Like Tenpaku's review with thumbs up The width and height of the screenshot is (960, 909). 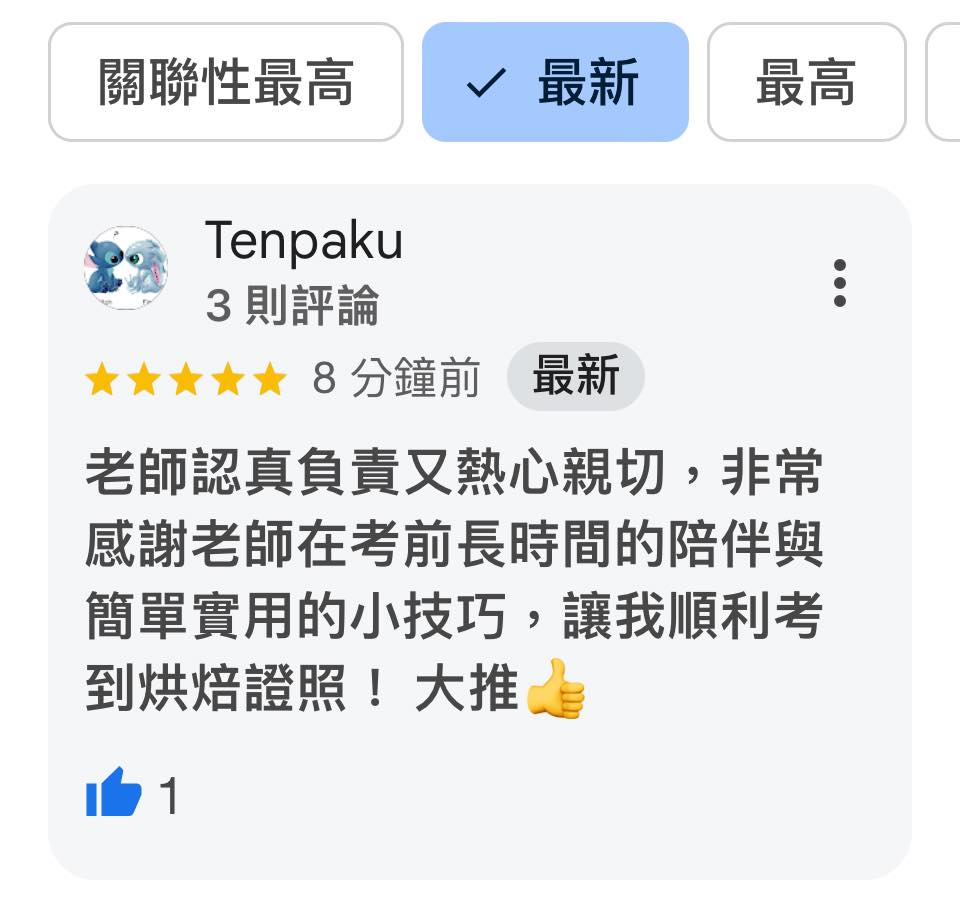click(114, 795)
